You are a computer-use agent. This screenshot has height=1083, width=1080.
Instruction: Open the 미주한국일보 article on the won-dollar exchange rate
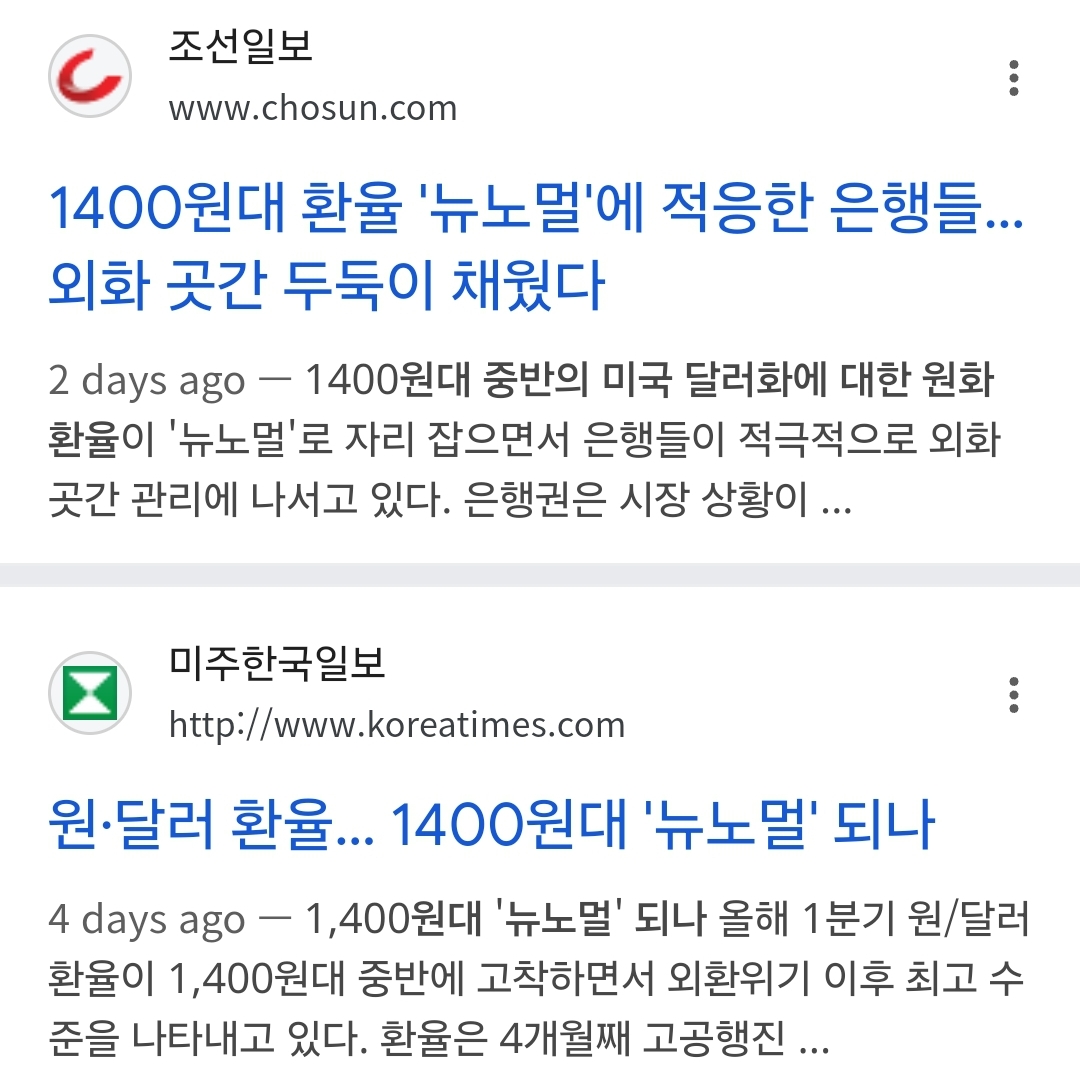[x=491, y=826]
